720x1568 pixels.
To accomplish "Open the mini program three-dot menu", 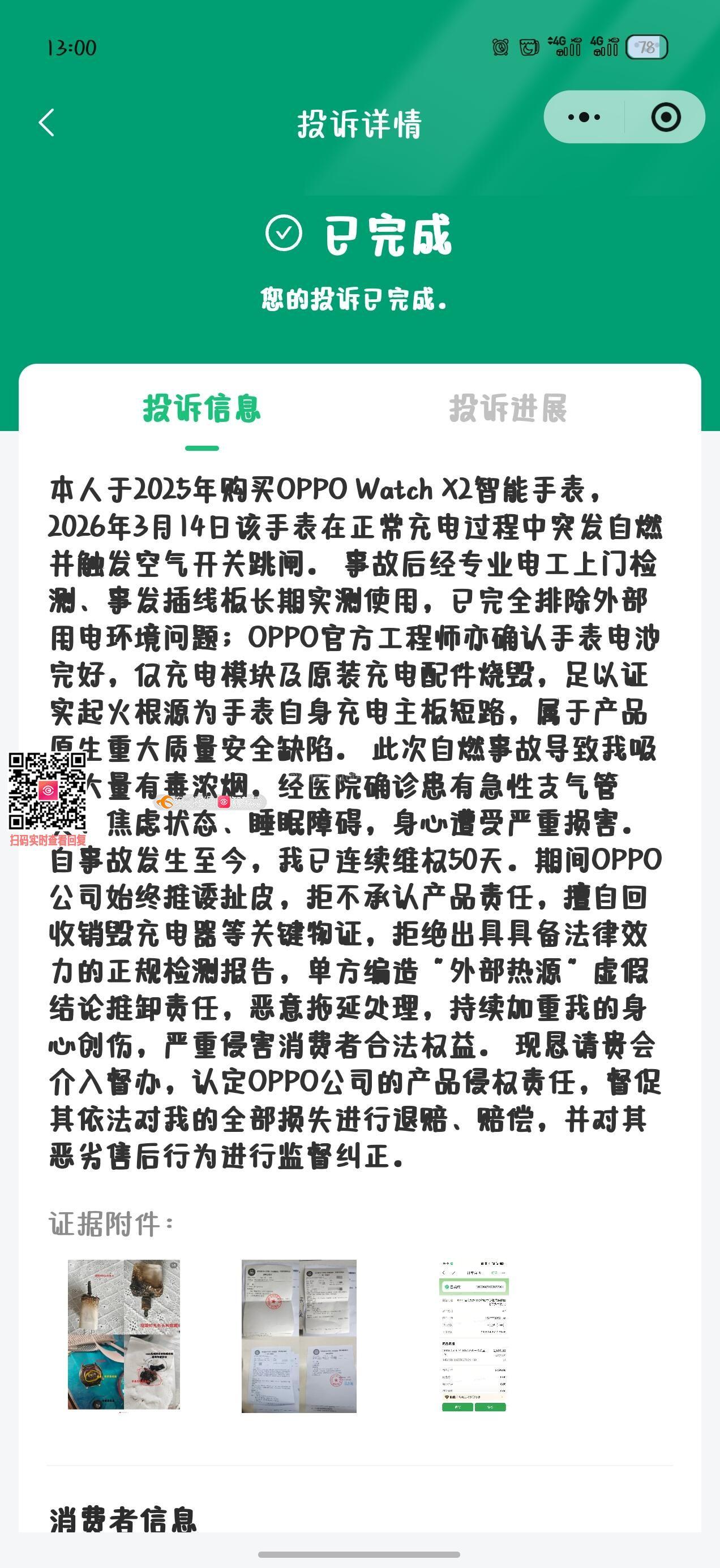I will [584, 117].
